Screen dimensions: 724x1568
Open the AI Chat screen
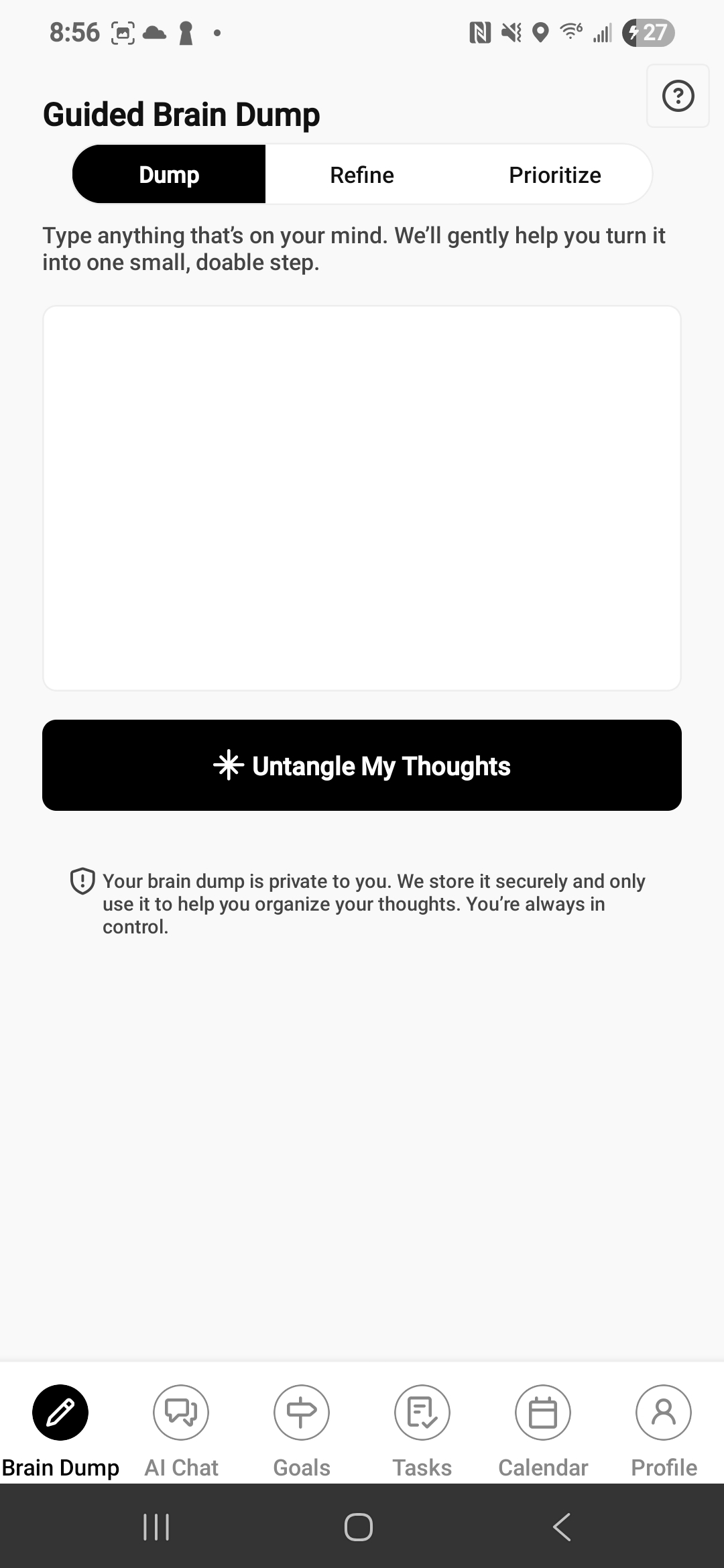(x=181, y=1412)
